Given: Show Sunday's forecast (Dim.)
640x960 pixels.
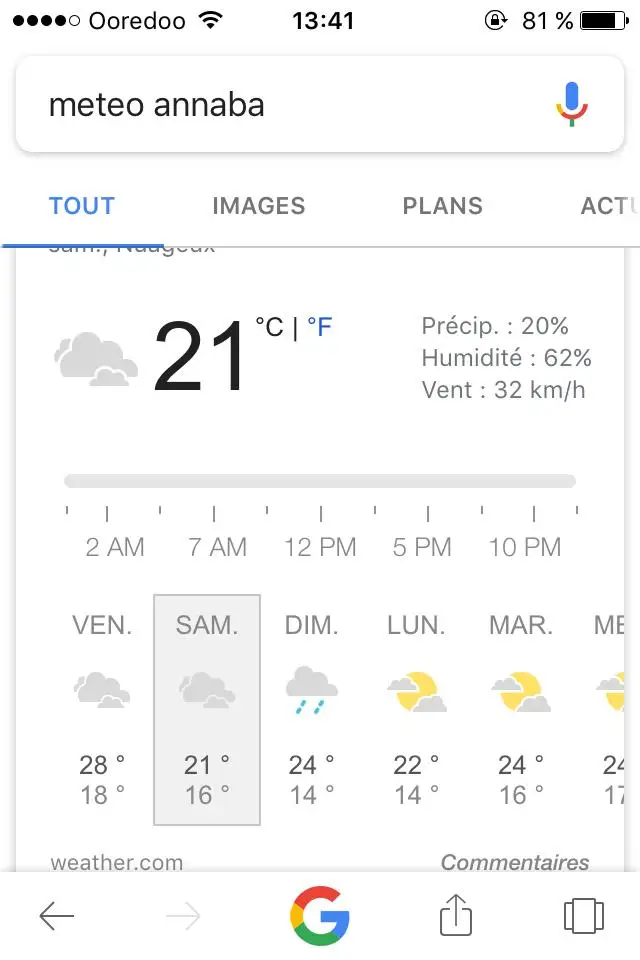Looking at the screenshot, I should point(312,710).
